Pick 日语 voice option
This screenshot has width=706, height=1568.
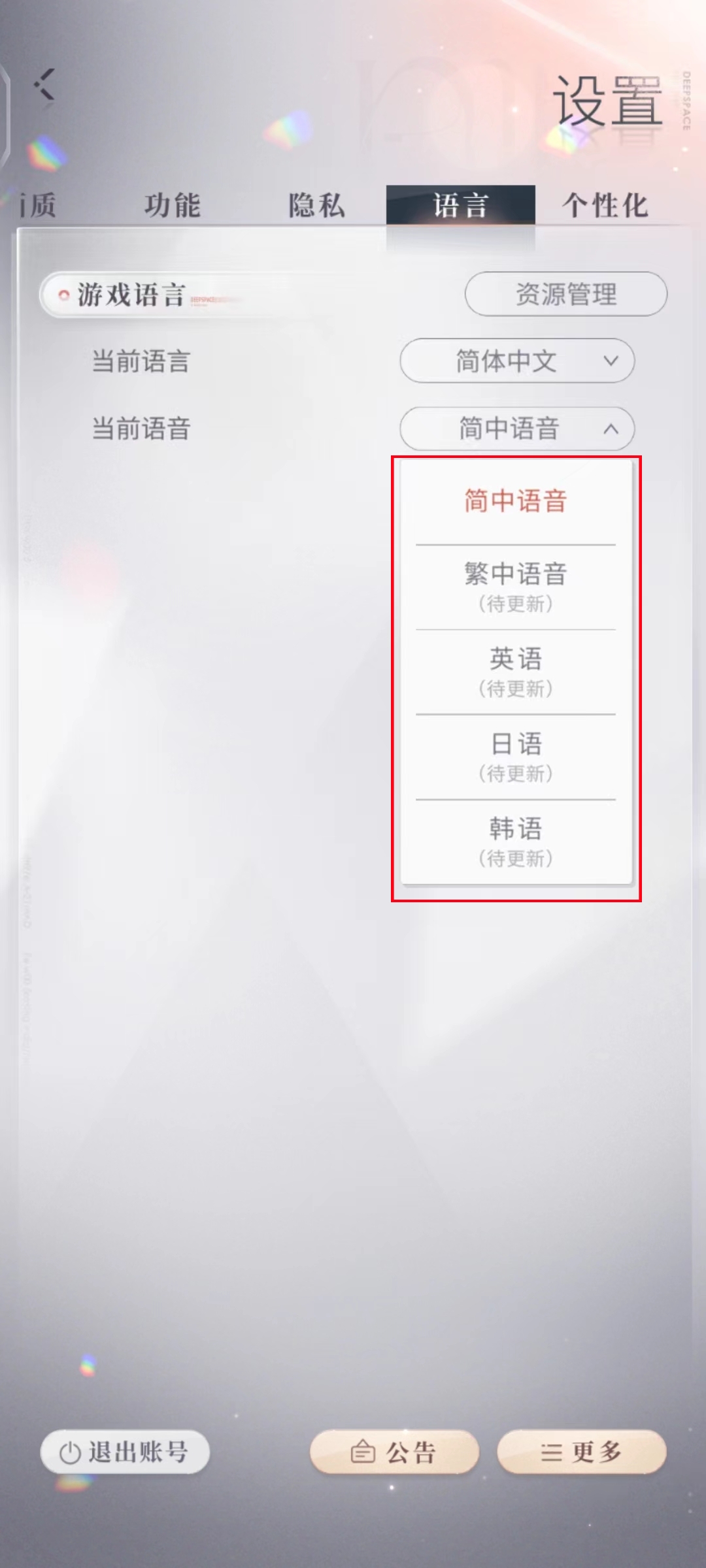click(x=516, y=756)
